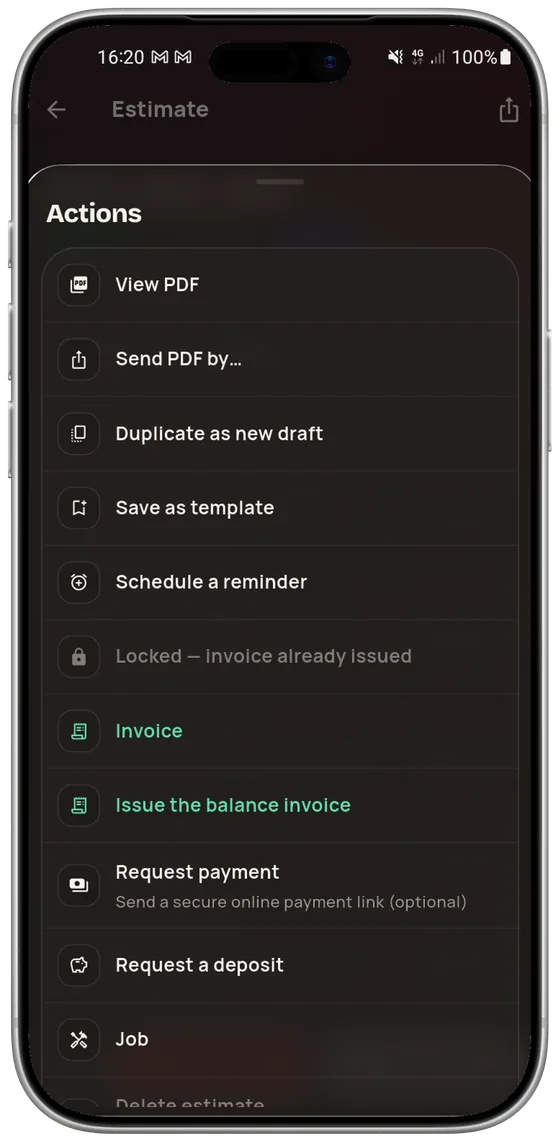This screenshot has height=1142, width=560.
Task: Tap the share icon in the app bar
Action: tap(508, 110)
